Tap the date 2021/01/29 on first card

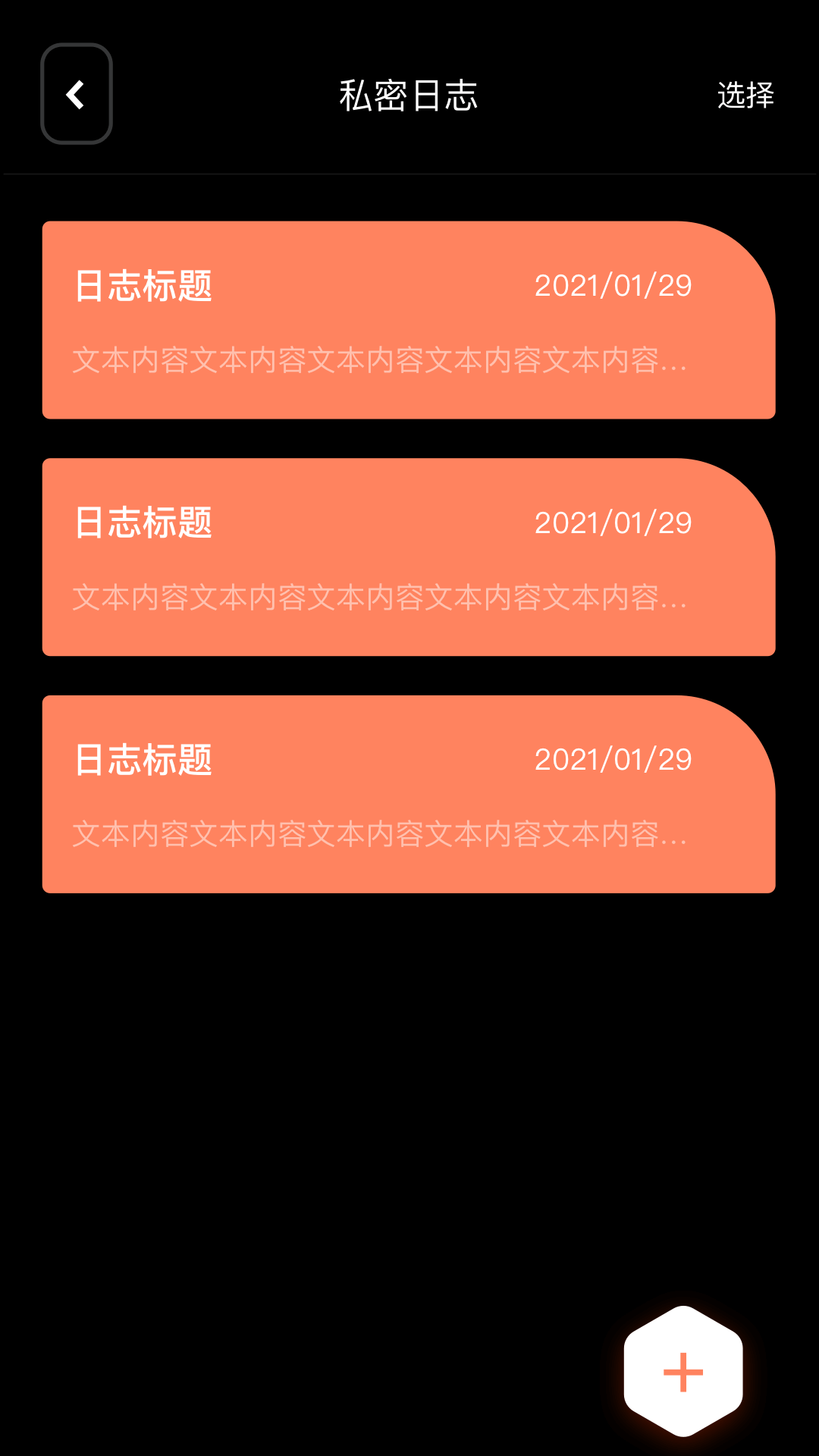613,286
